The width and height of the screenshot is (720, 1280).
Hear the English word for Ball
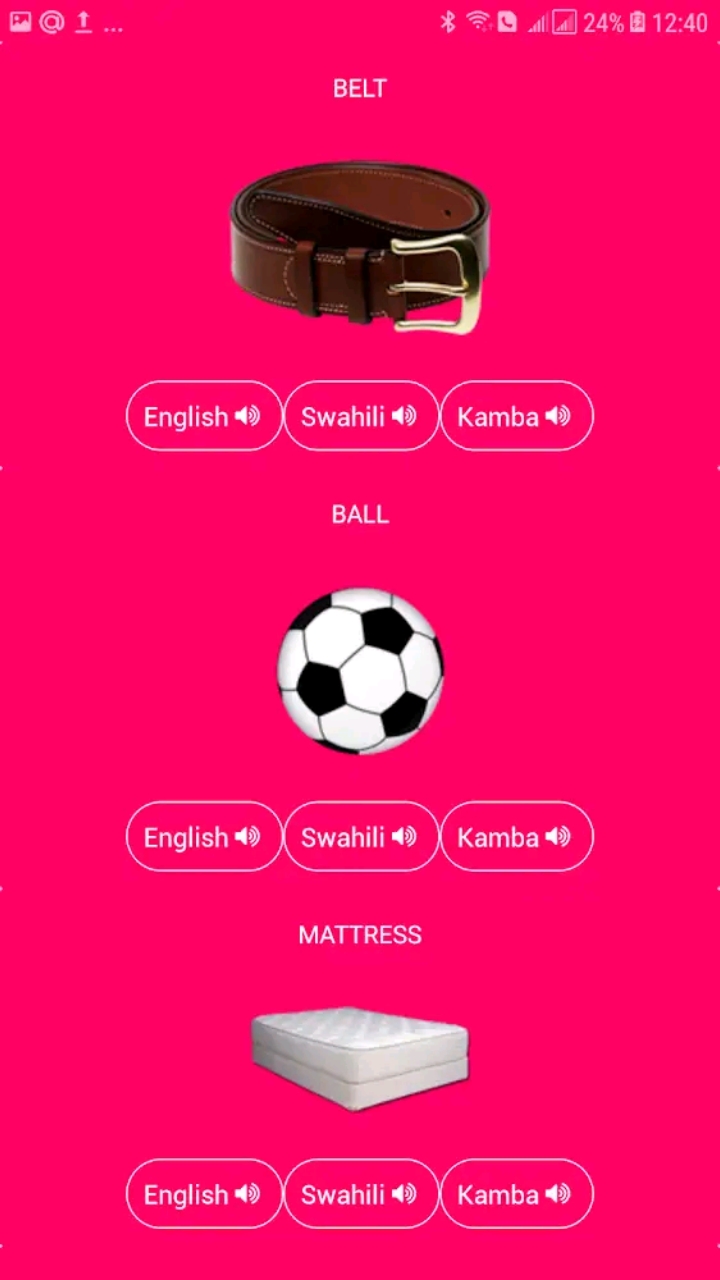pos(203,837)
